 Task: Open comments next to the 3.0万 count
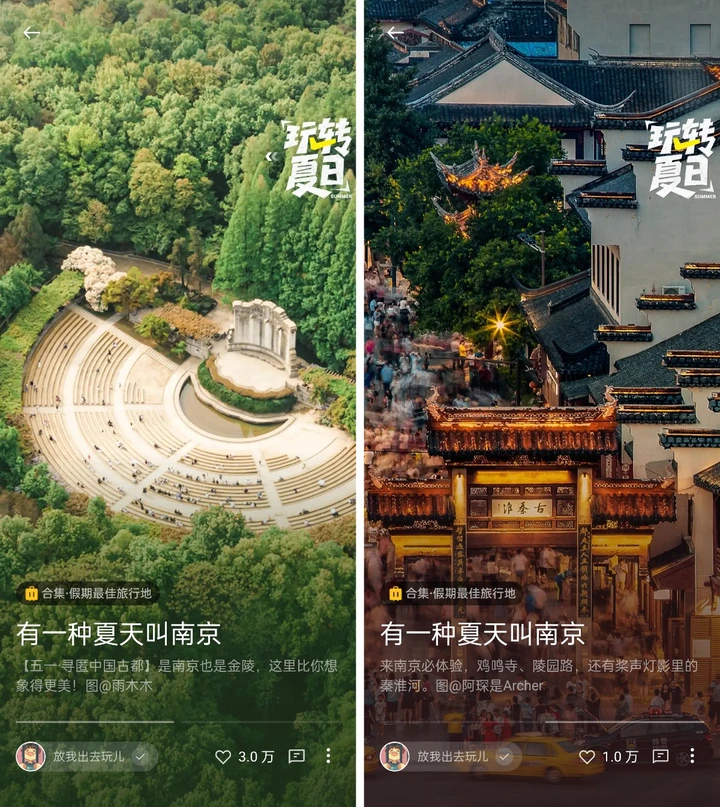[296, 757]
